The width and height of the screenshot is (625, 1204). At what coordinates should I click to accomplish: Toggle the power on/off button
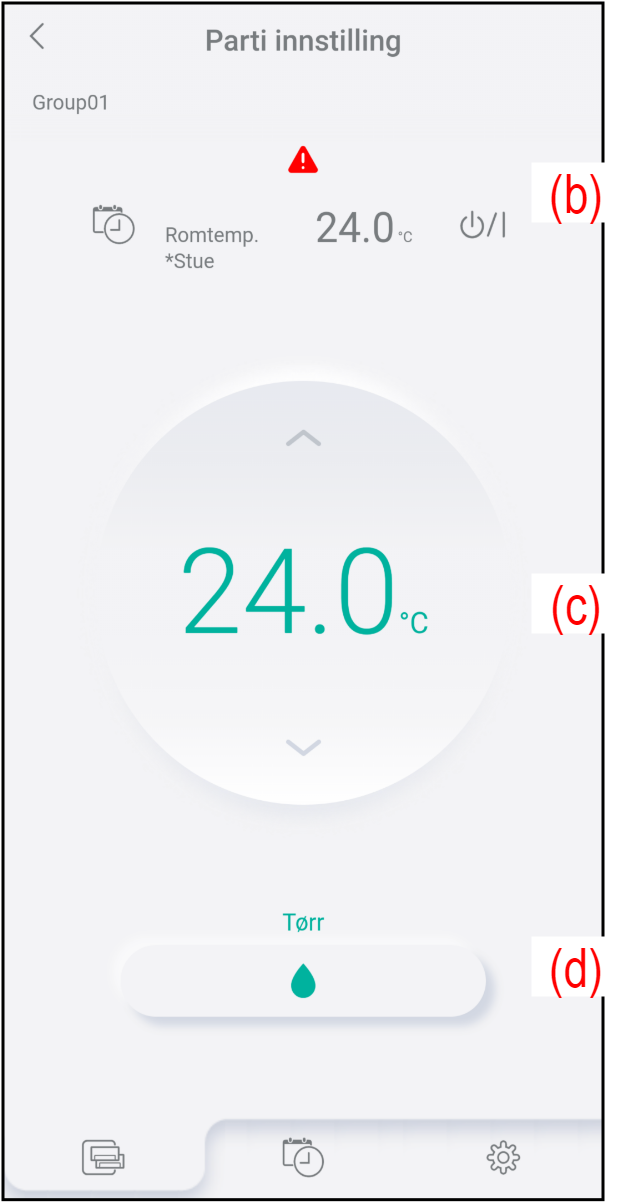tap(482, 226)
